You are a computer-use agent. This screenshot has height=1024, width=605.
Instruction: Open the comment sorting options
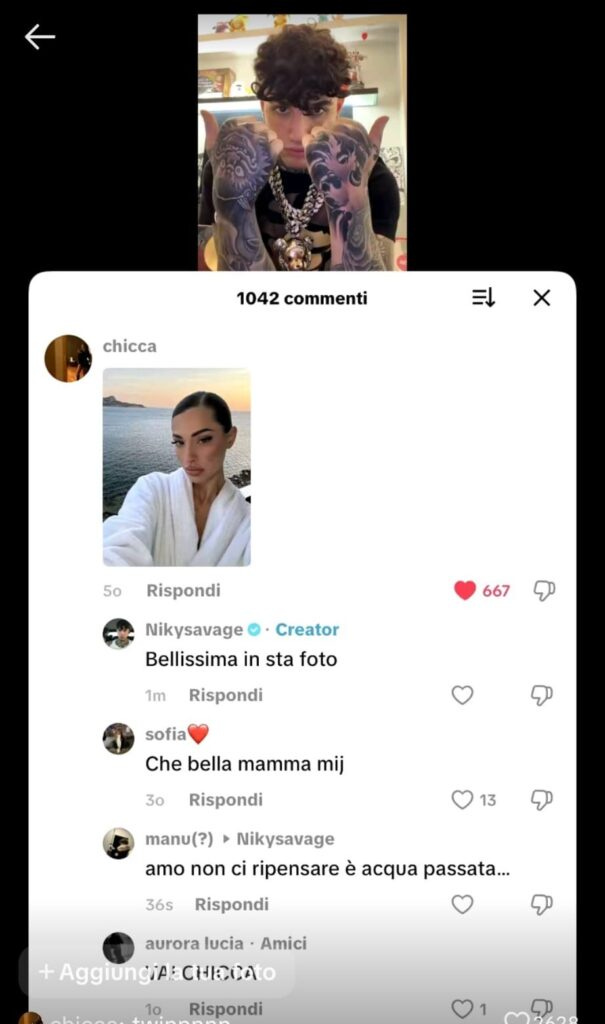(483, 298)
